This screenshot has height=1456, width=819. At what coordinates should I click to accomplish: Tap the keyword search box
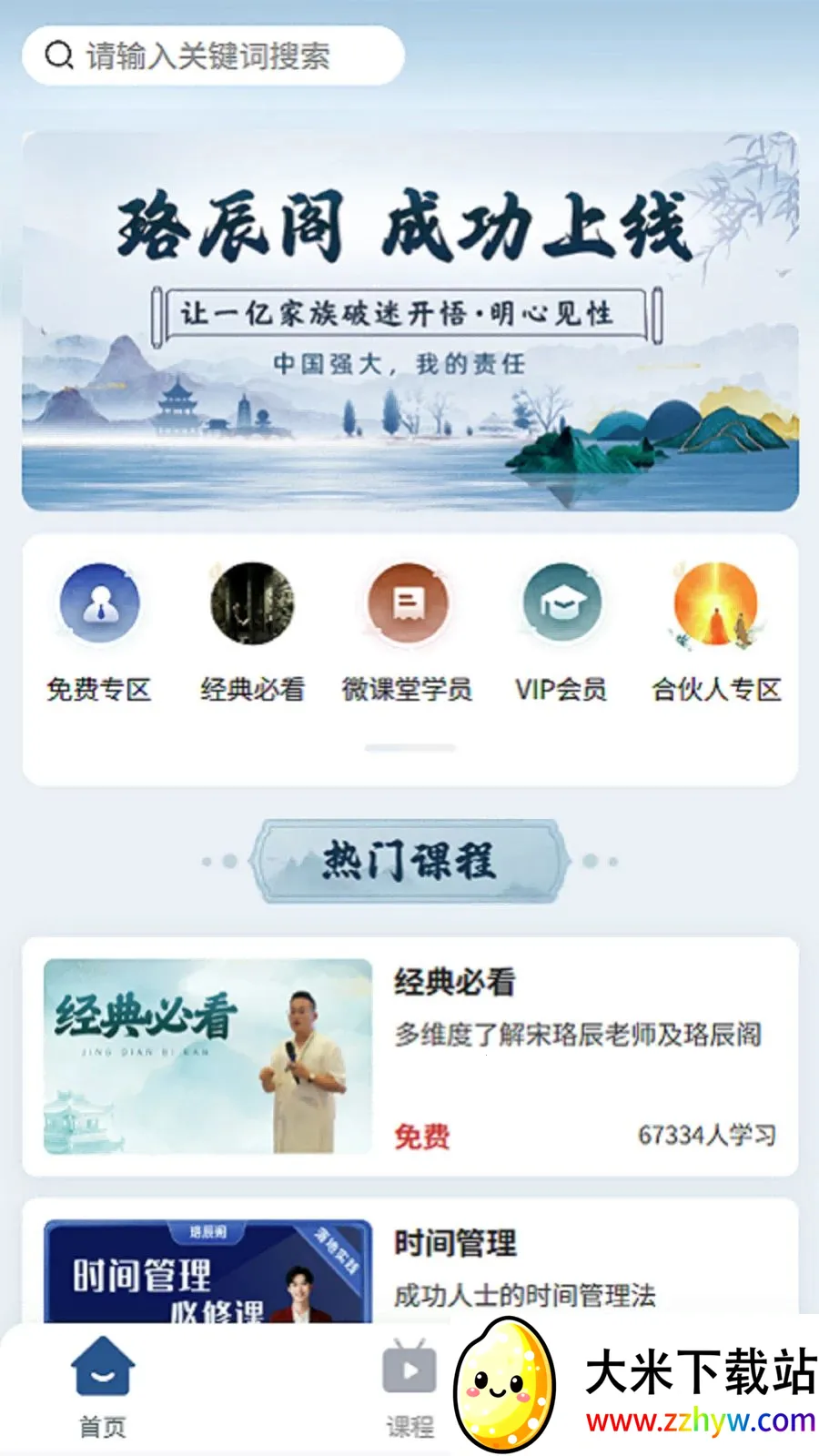(x=213, y=56)
